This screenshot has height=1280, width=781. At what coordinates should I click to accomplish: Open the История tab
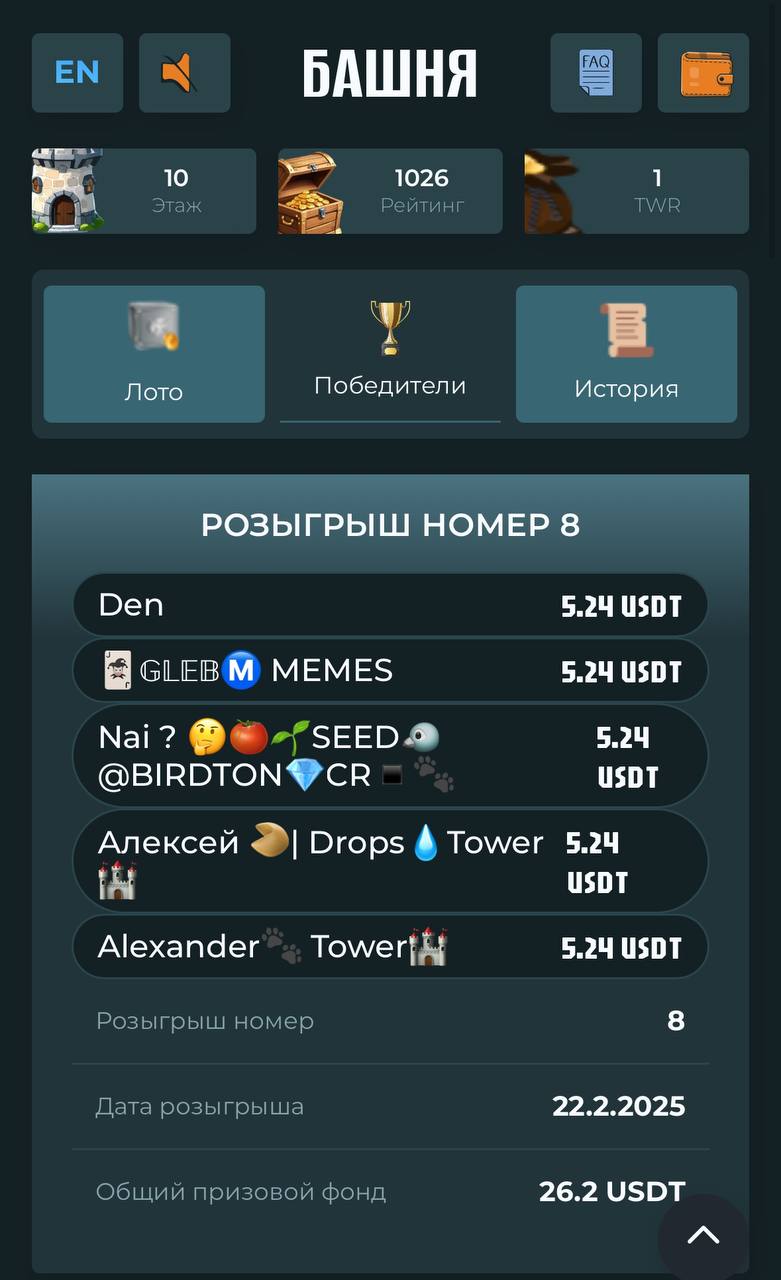click(x=626, y=354)
